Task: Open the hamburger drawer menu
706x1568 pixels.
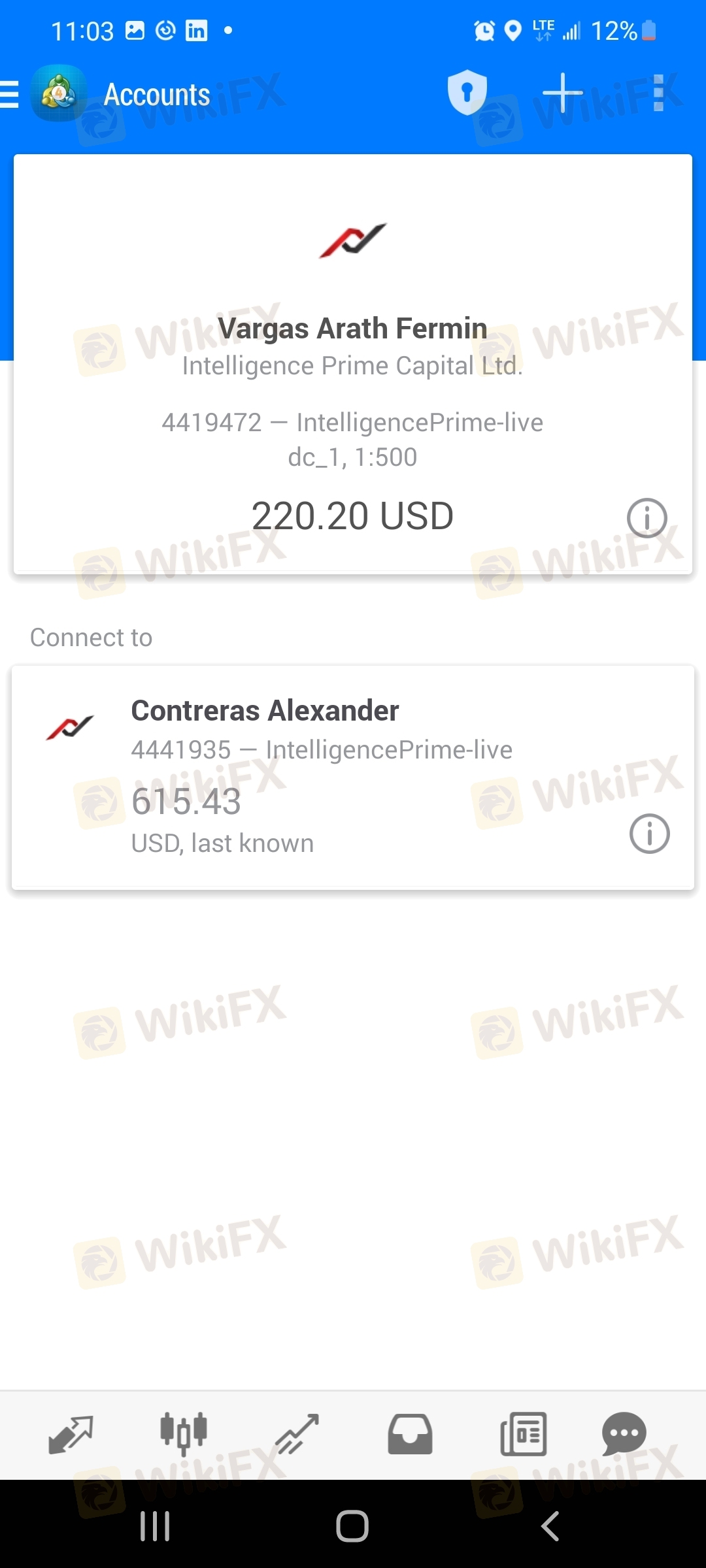Action: (9, 95)
